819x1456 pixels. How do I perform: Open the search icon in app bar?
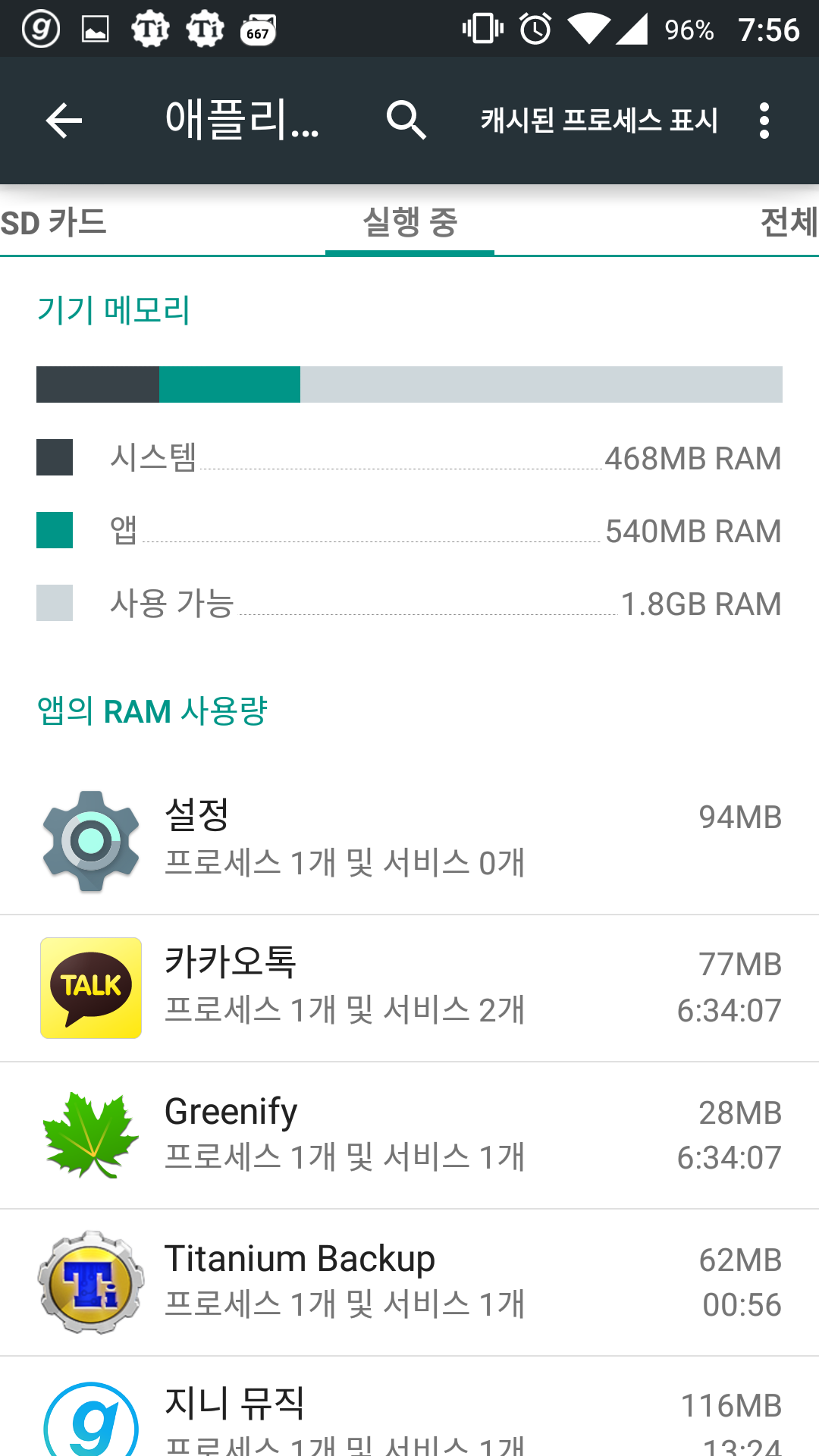(x=406, y=121)
